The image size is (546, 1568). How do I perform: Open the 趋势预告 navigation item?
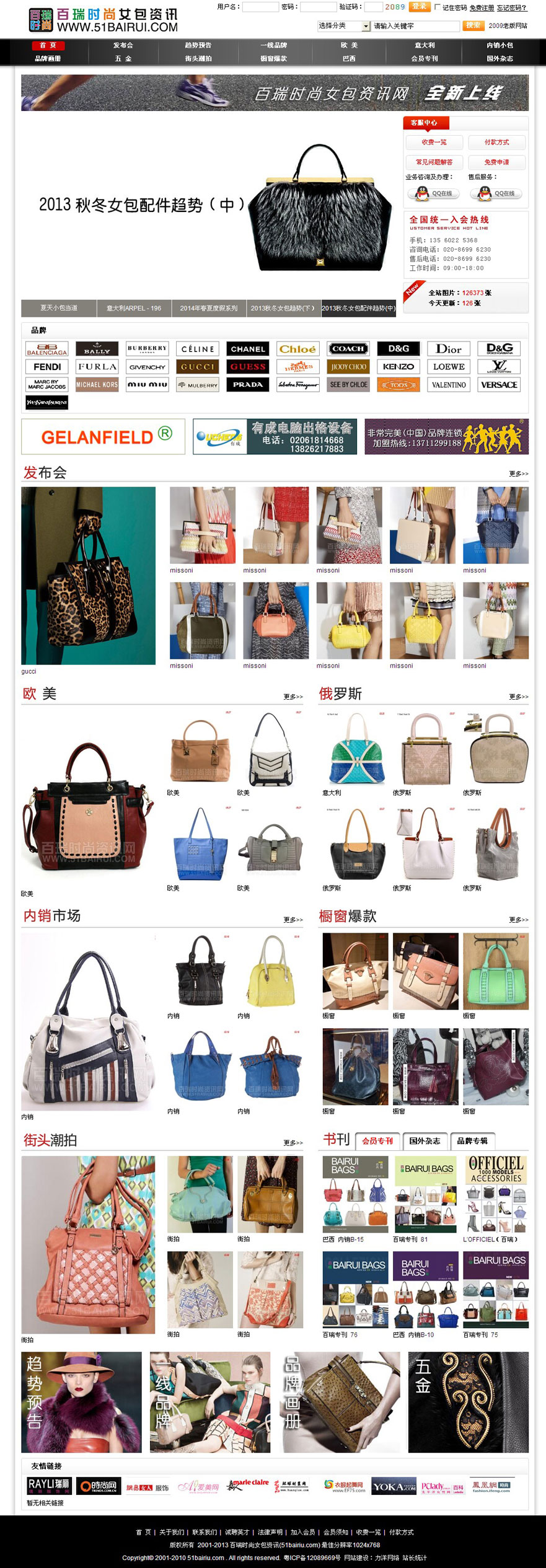point(198,45)
